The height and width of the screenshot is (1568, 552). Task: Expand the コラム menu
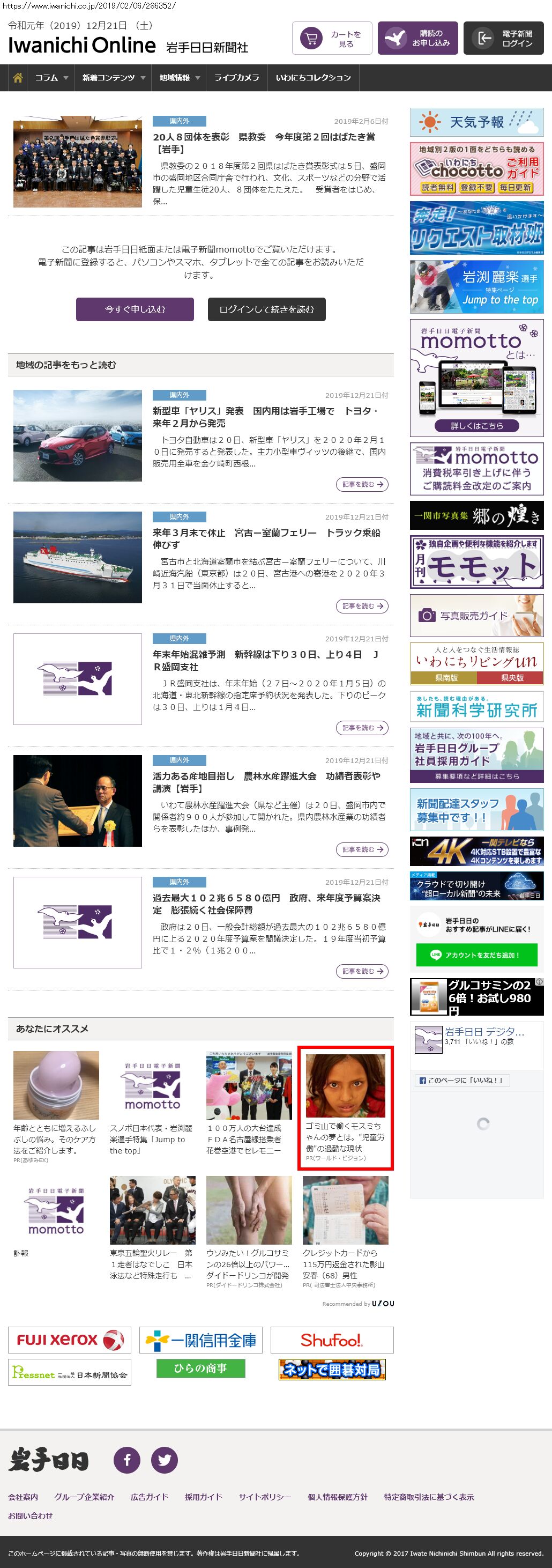(51, 78)
